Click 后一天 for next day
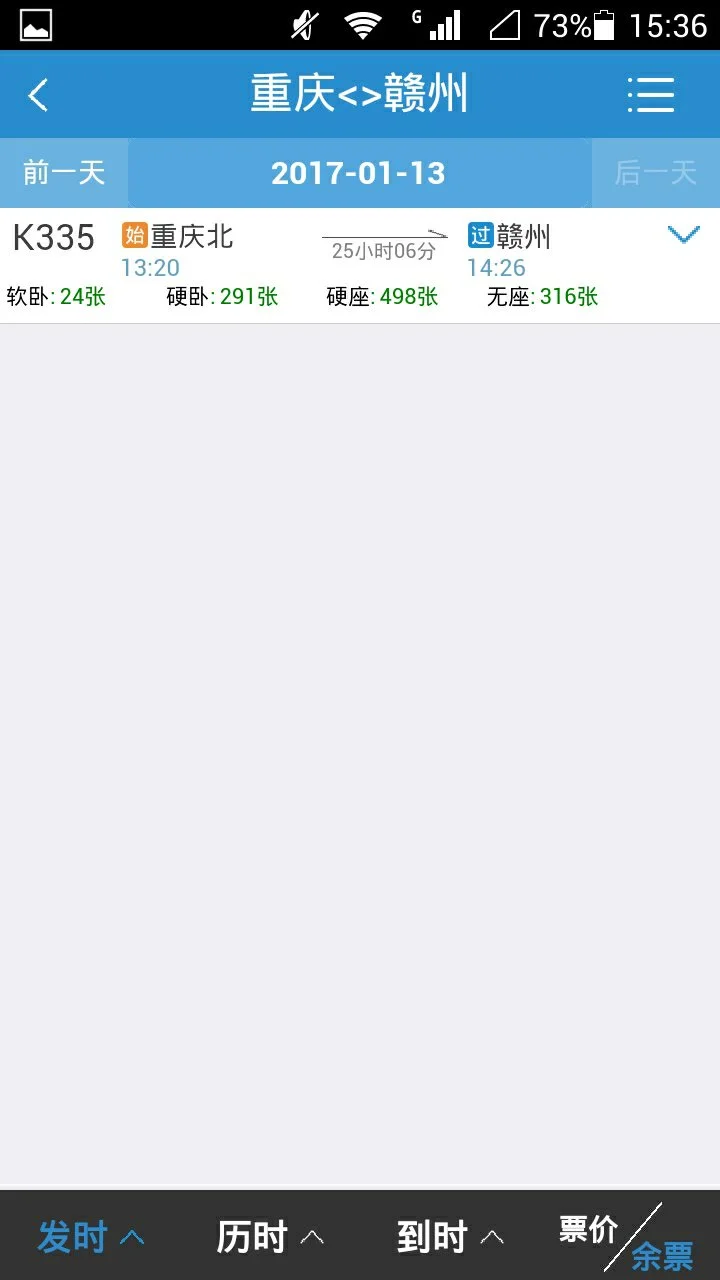This screenshot has height=1280, width=720. (655, 172)
